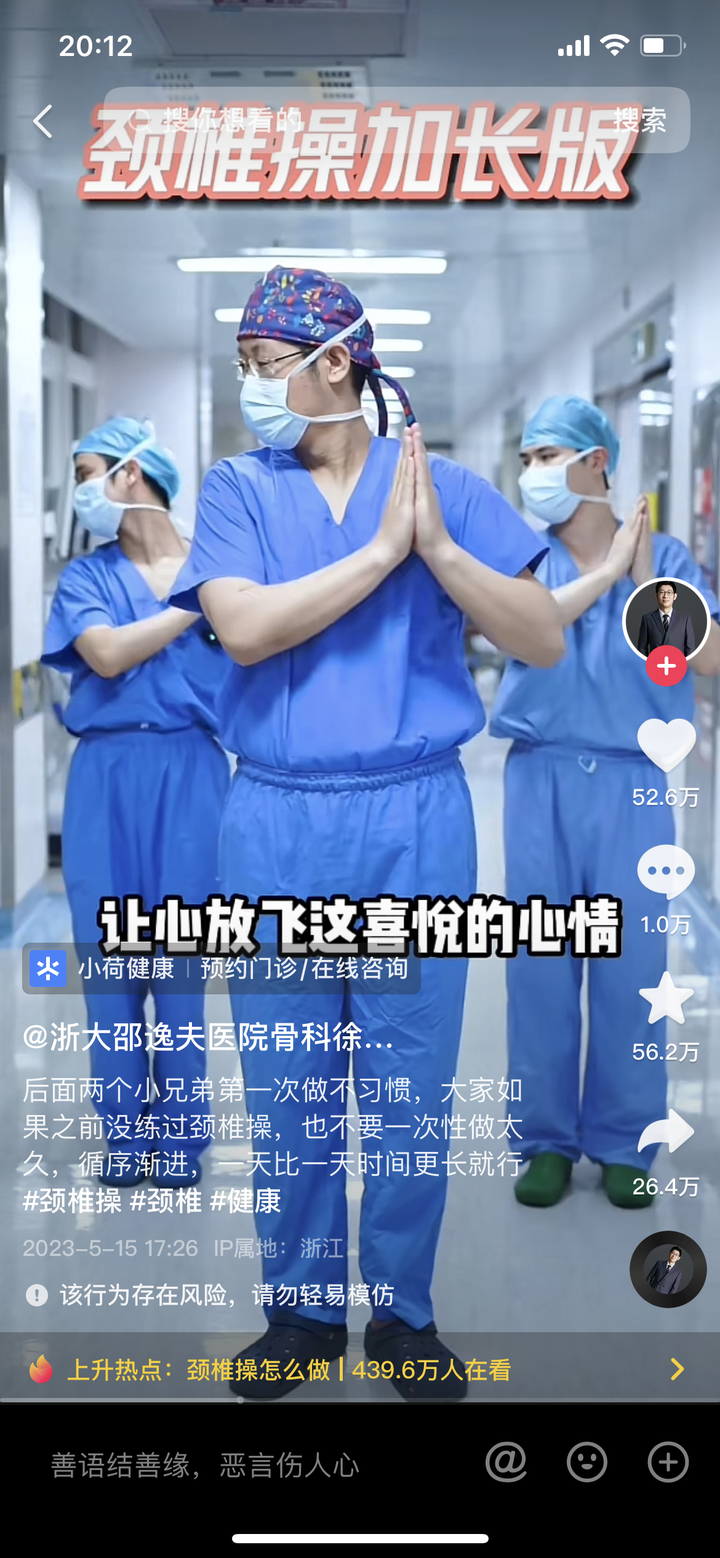The height and width of the screenshot is (1558, 720).
Task: Open the @浙大邵逸夫医院骨科徐 account name
Action: click(x=208, y=1038)
